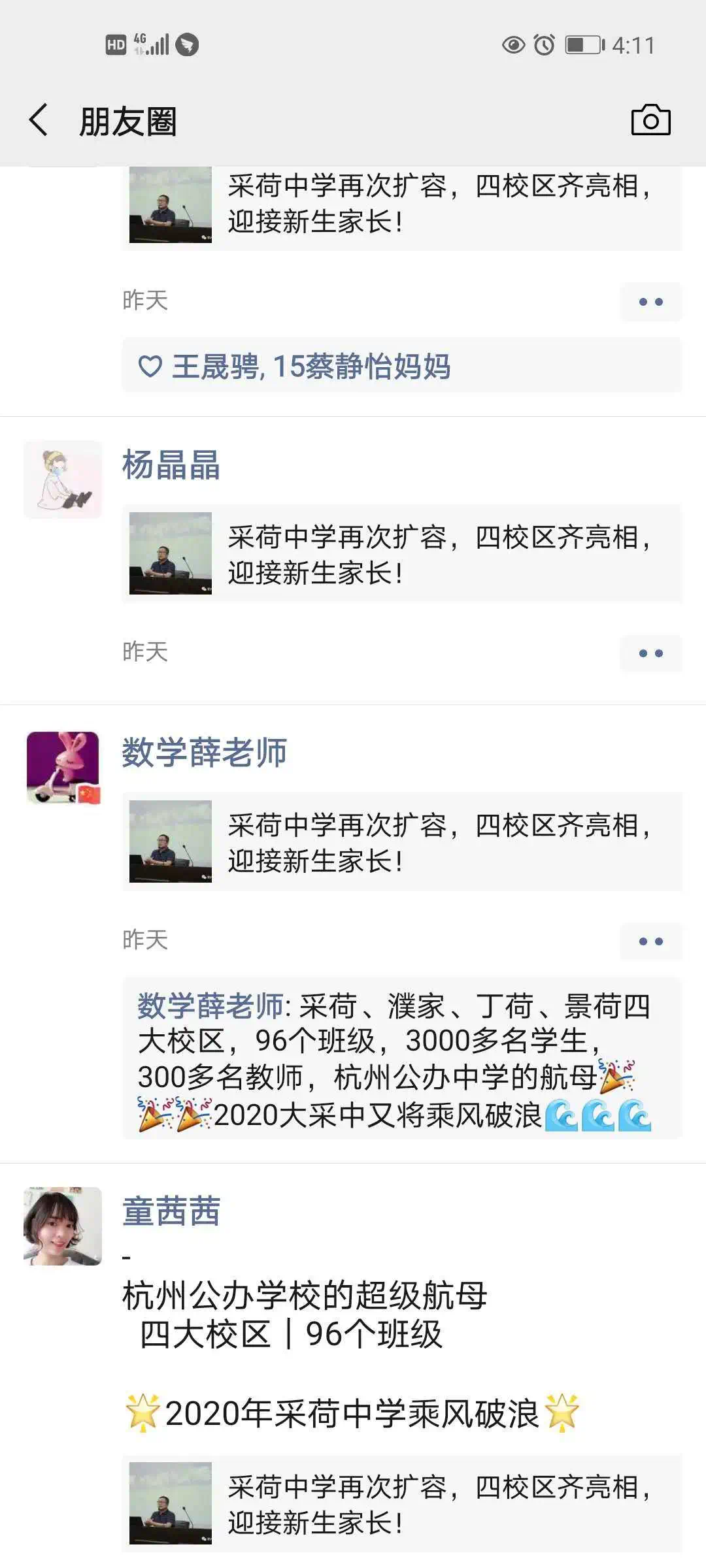Open the article shared by 杨晶晶
Image resolution: width=706 pixels, height=1568 pixels.
(402, 553)
